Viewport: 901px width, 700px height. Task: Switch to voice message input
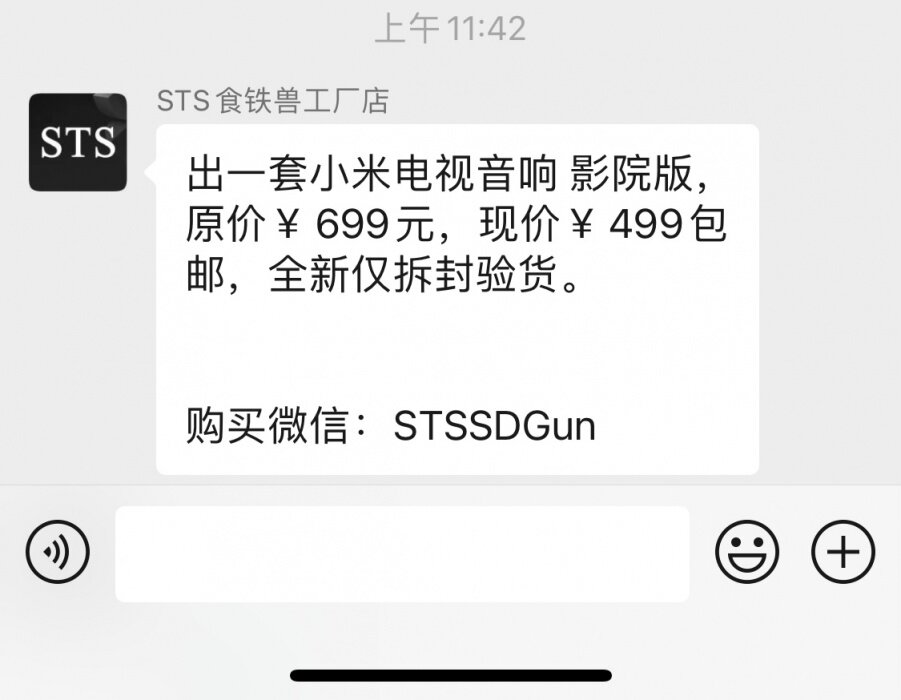(x=57, y=552)
